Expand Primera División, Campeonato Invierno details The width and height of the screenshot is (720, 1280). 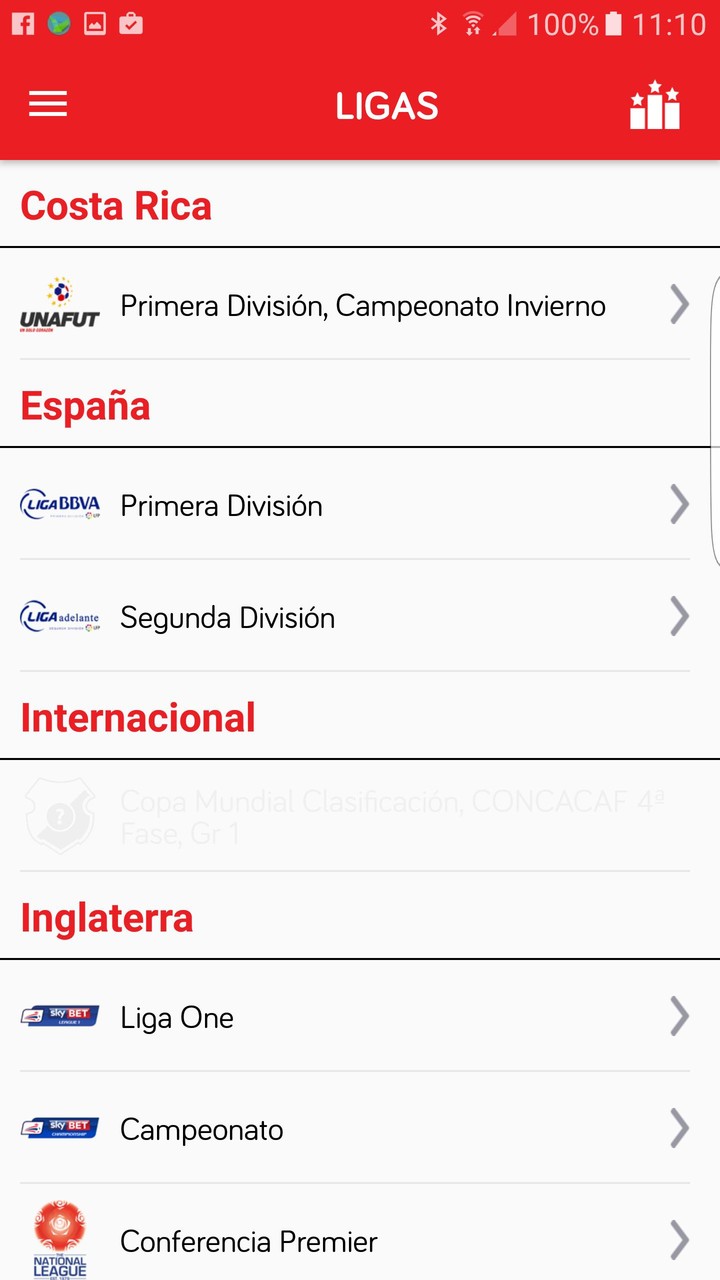point(679,304)
